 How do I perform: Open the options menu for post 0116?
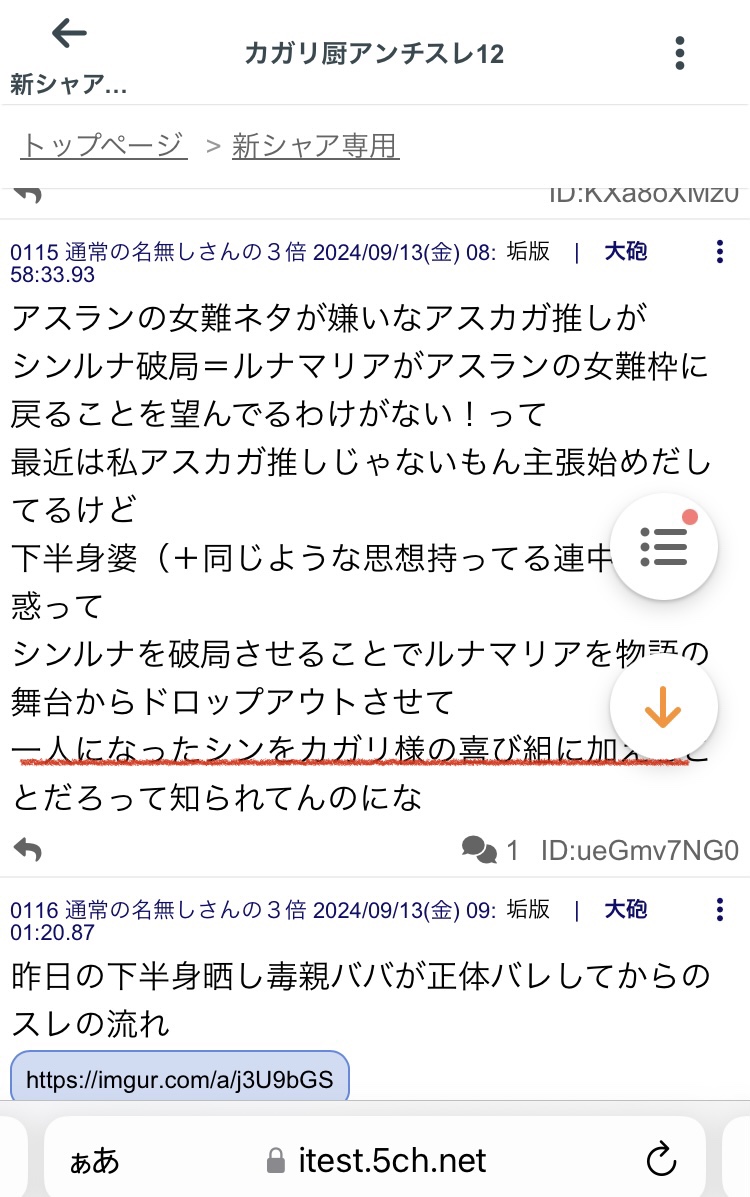[719, 909]
